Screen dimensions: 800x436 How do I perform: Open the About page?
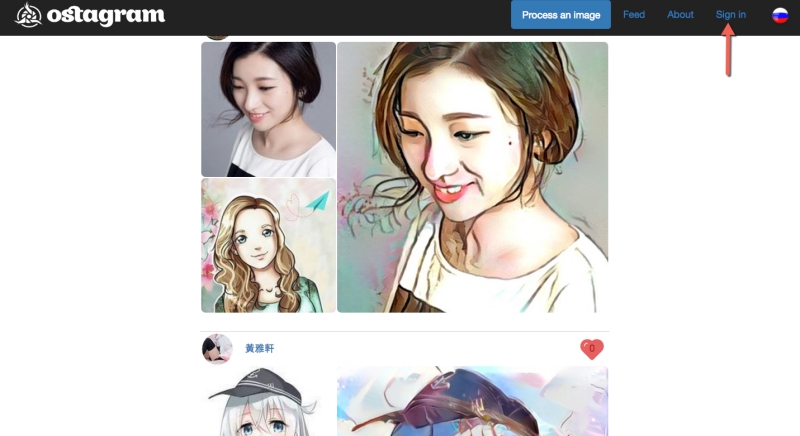680,15
